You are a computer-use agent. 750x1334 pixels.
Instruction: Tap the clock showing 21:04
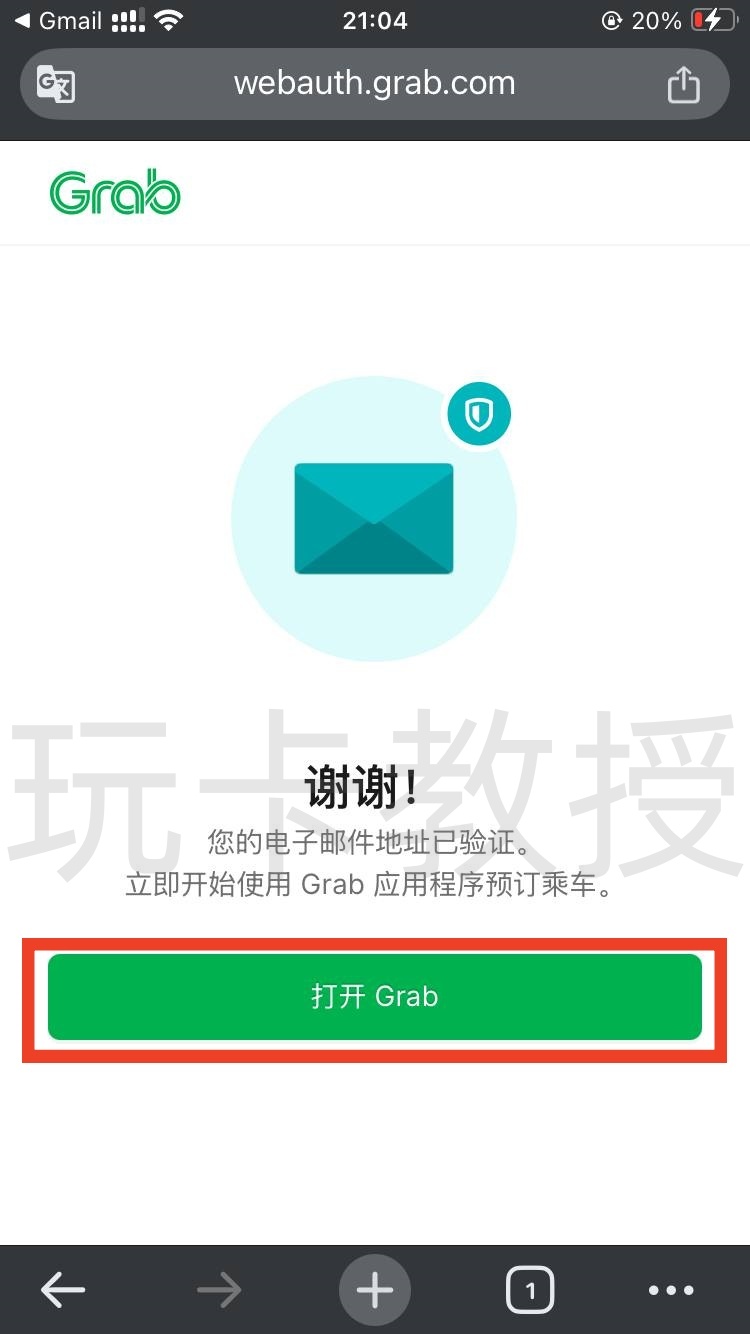tap(374, 19)
